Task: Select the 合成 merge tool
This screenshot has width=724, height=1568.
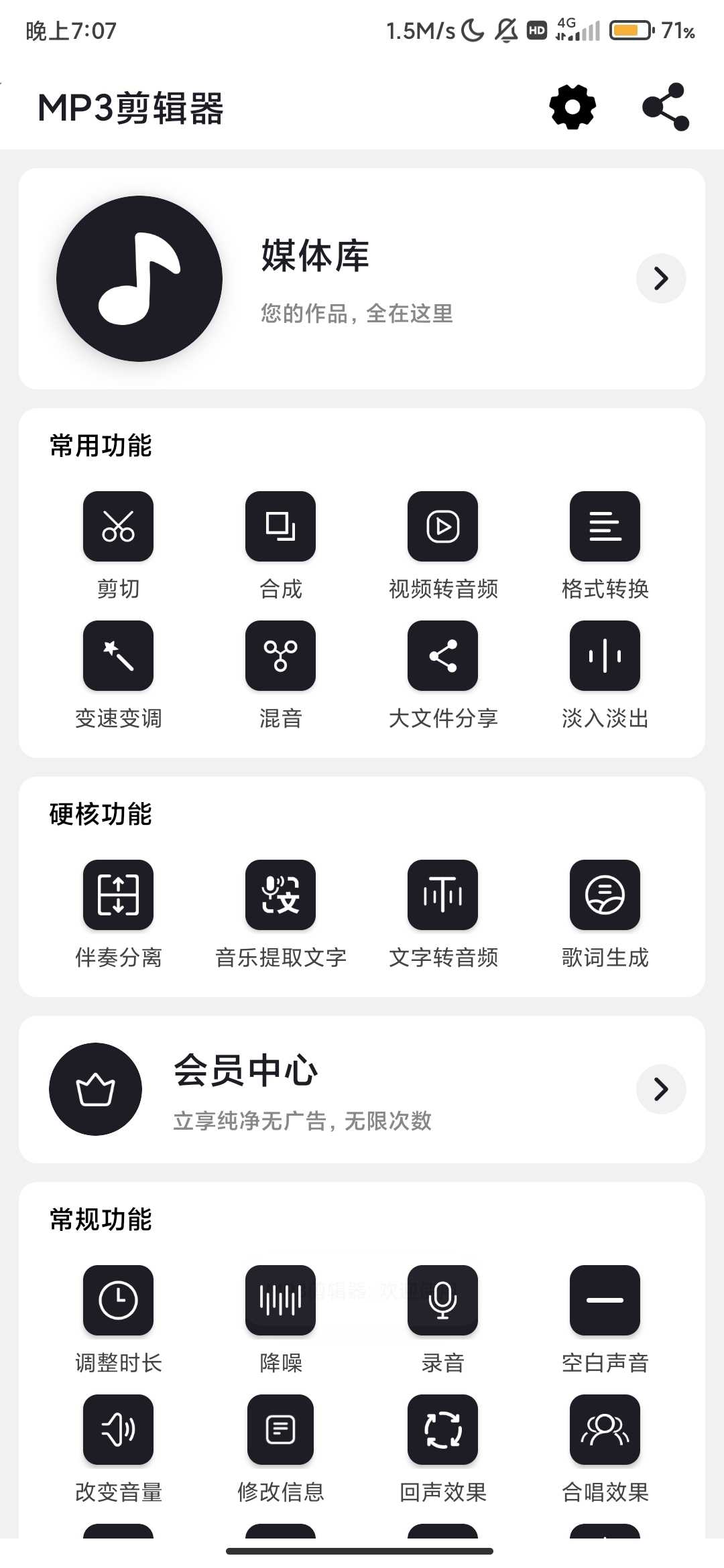Action: point(280,527)
